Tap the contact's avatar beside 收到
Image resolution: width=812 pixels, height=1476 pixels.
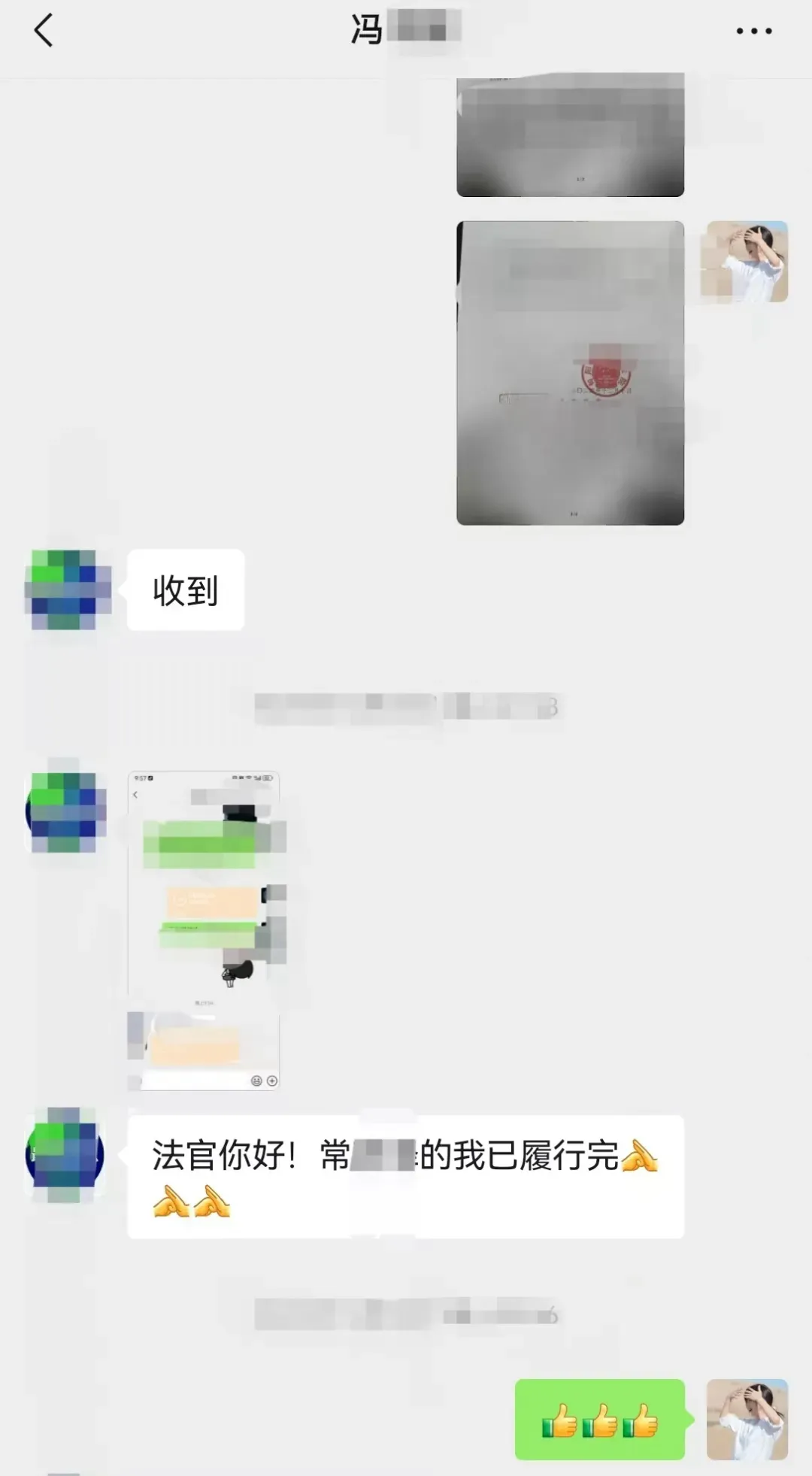[x=68, y=589]
